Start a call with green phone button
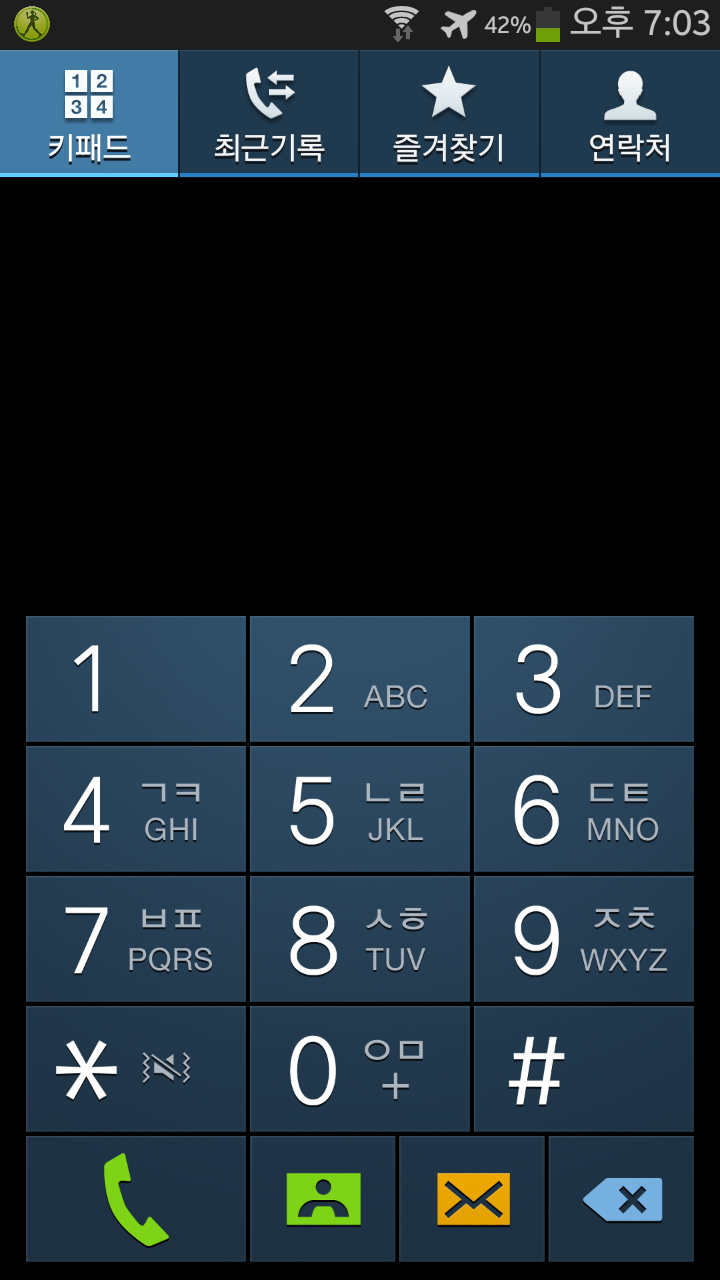This screenshot has height=1280, width=720. [136, 1199]
